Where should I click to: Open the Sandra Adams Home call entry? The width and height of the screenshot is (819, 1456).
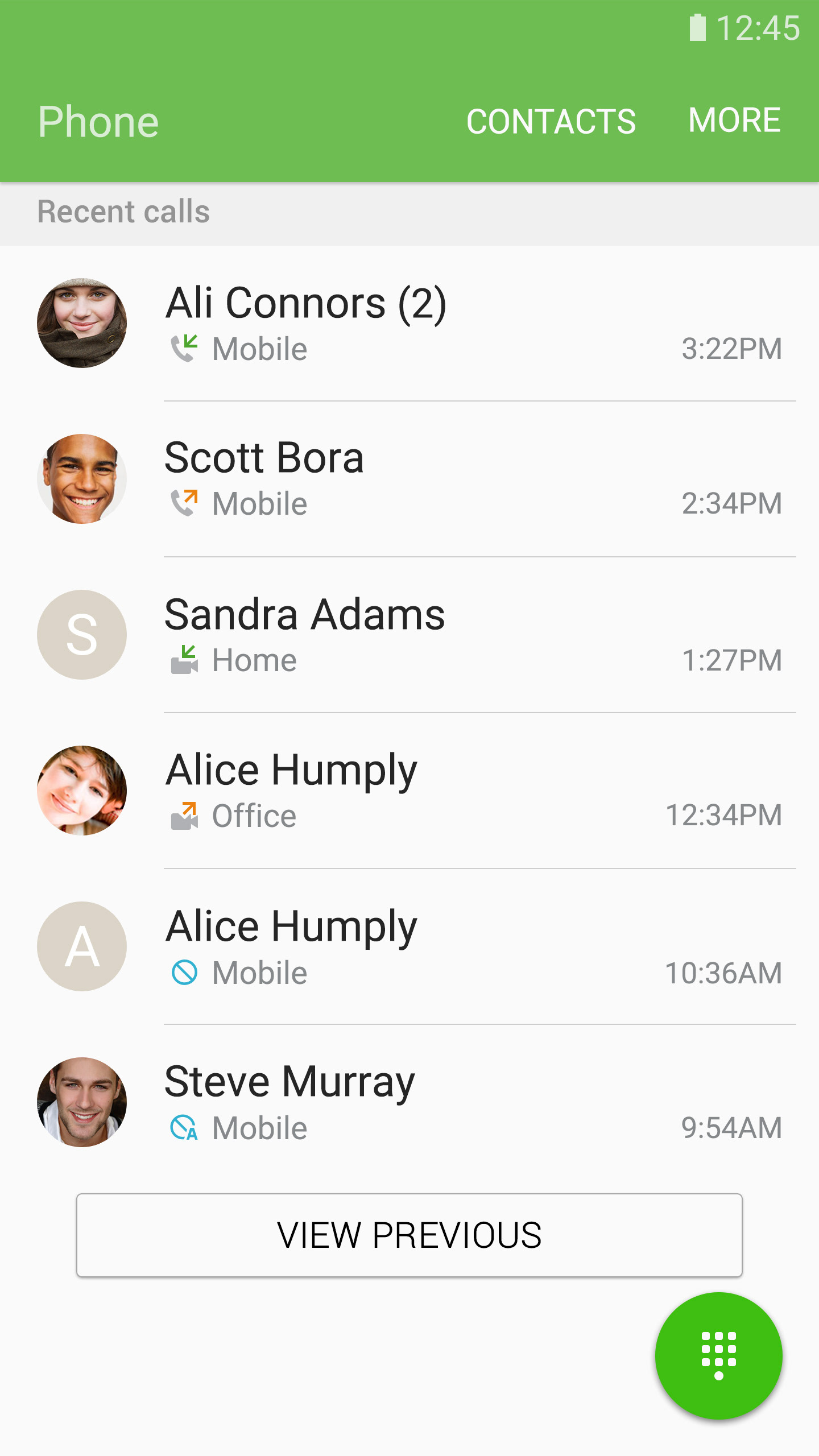[x=409, y=635]
